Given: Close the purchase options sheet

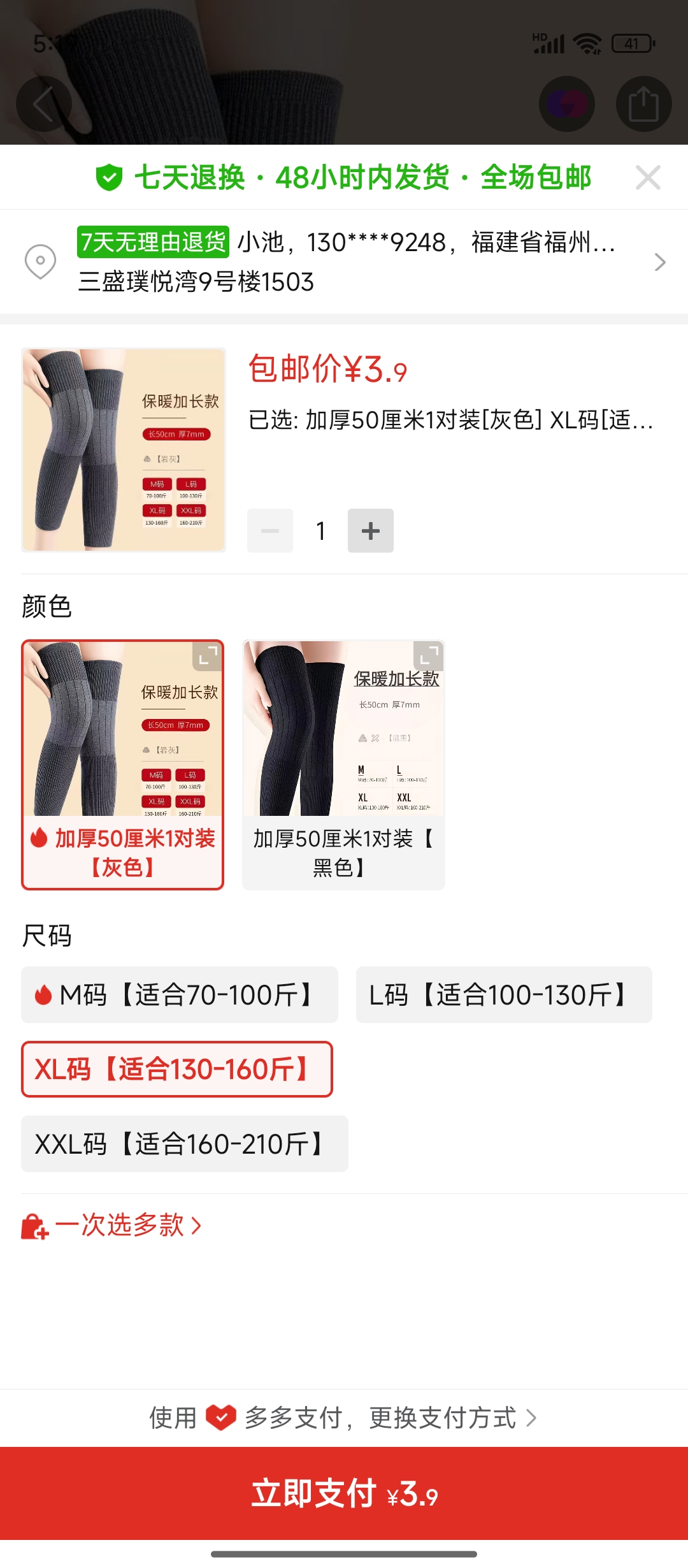Looking at the screenshot, I should click(648, 177).
